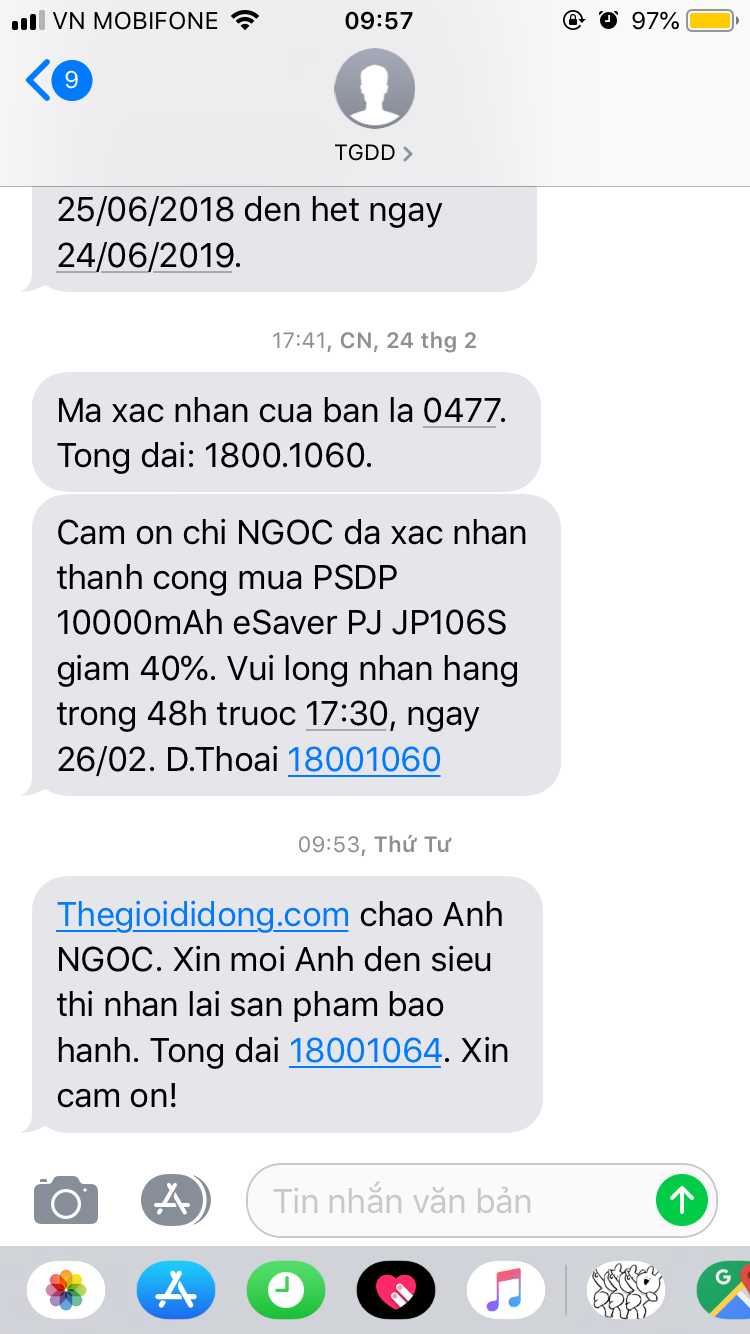Open the Digital Touch heart app
The width and height of the screenshot is (750, 1334).
[x=396, y=1290]
